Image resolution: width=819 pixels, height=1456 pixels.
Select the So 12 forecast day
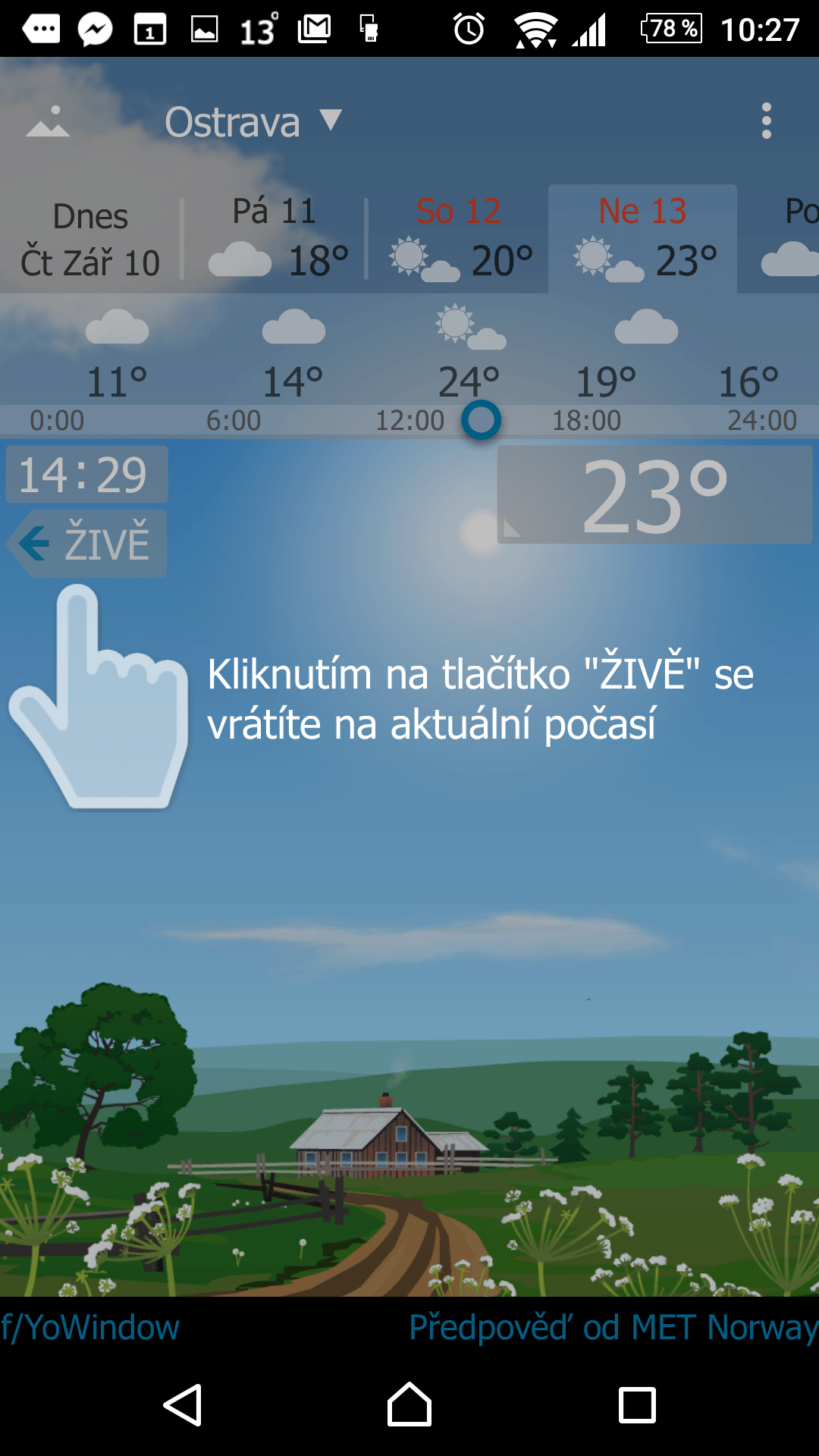[458, 240]
